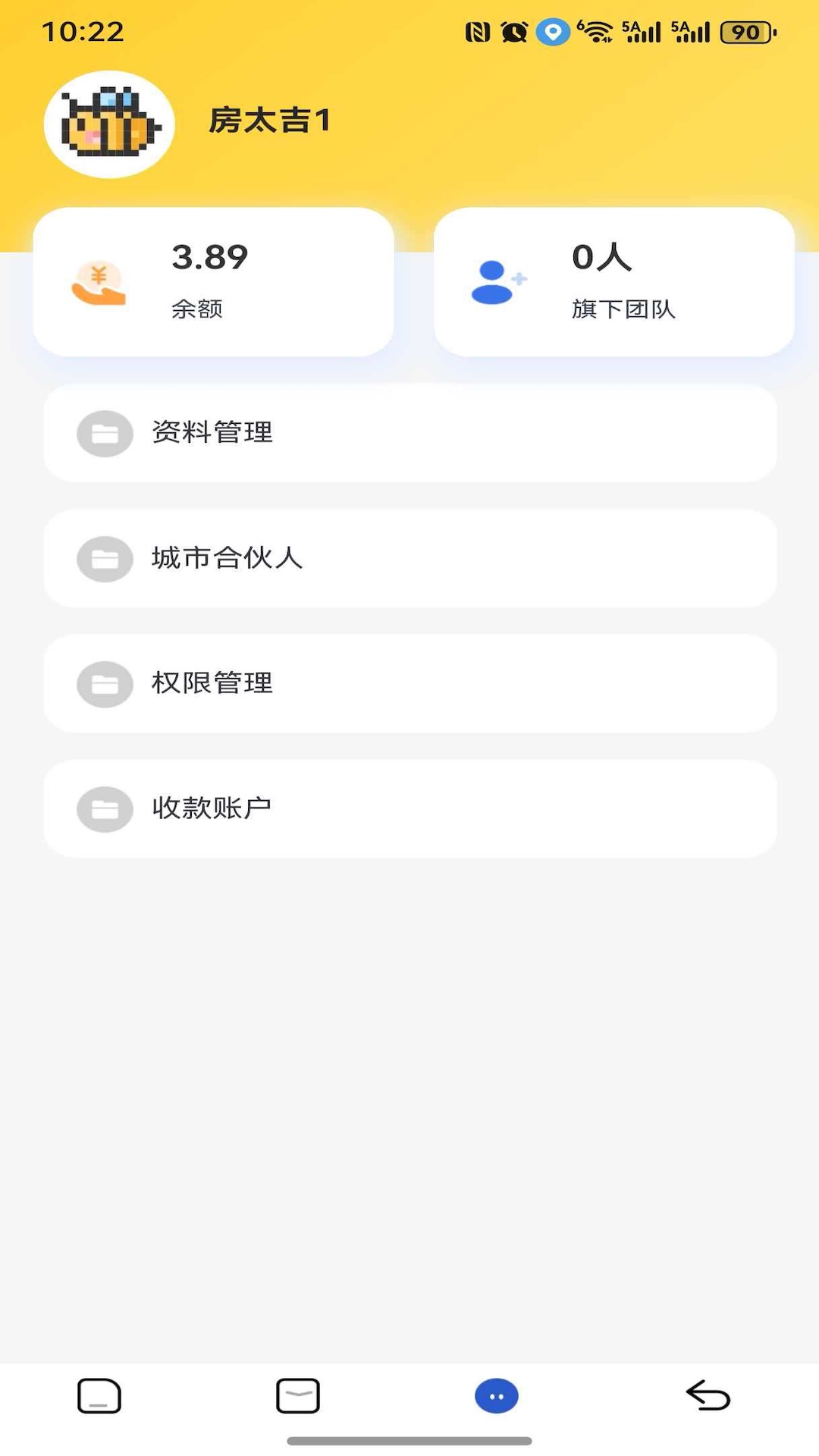The height and width of the screenshot is (1456, 819).
Task: Click the folder icon beside 资料管理
Action: coord(105,434)
